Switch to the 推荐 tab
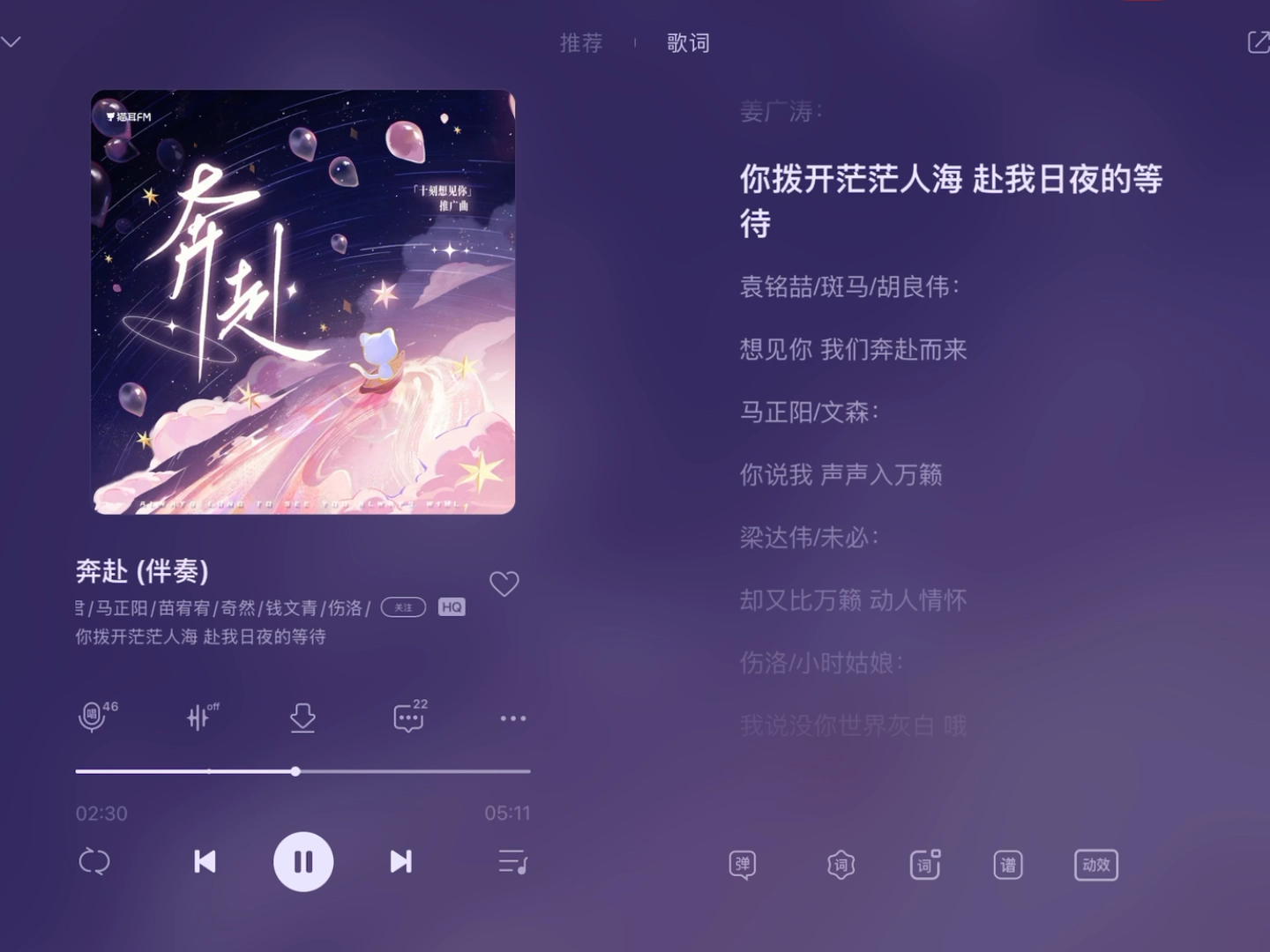Viewport: 1270px width, 952px height. [x=581, y=42]
